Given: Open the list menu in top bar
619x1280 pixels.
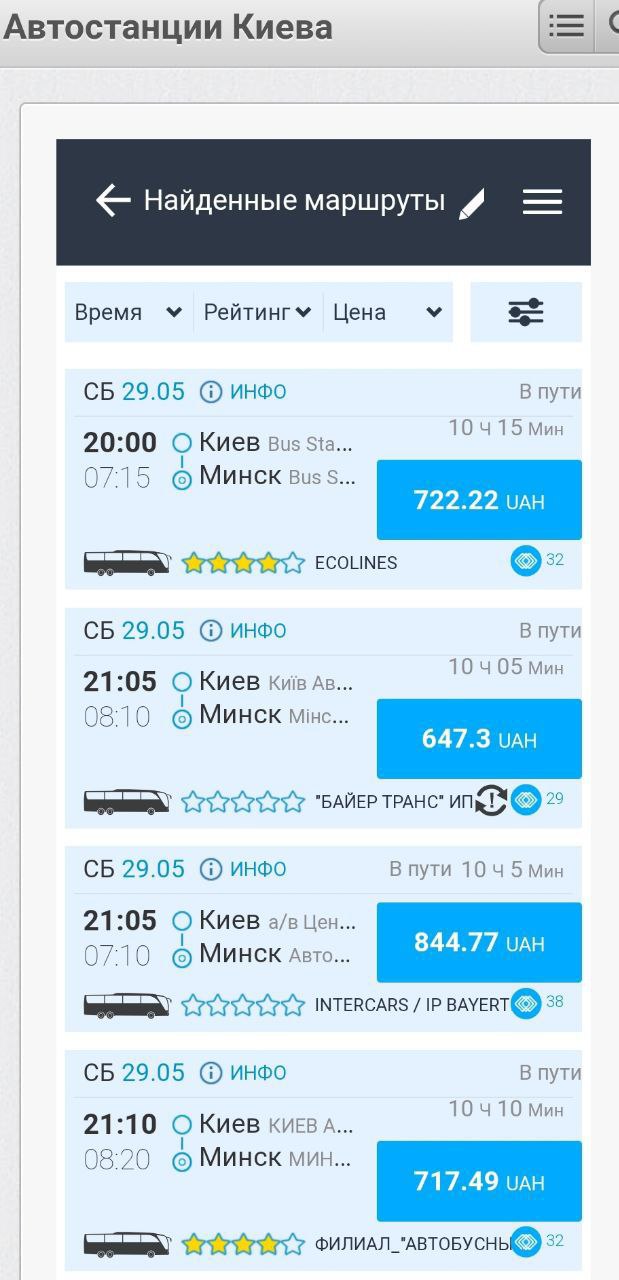Looking at the screenshot, I should click(566, 26).
